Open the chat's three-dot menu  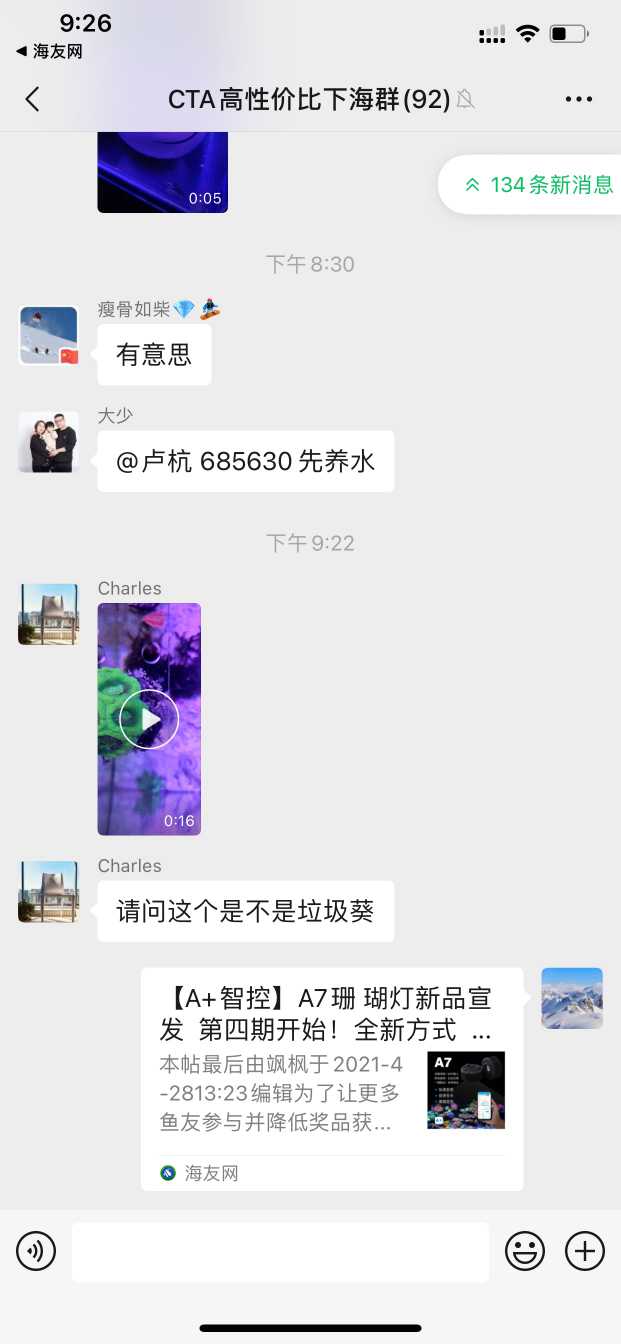click(579, 99)
